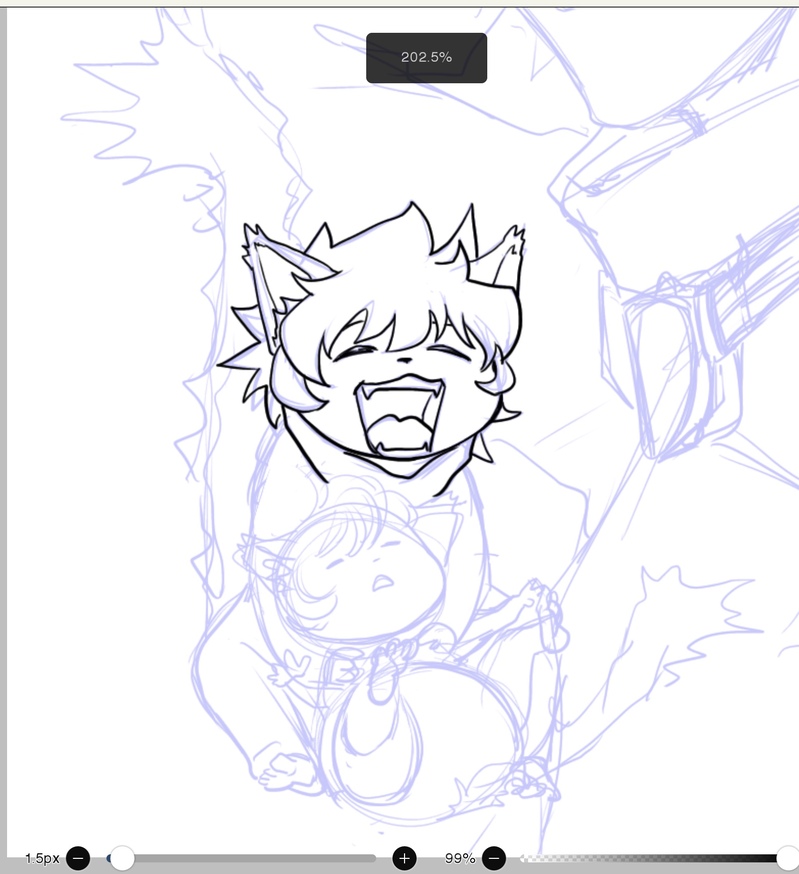Tap the opacity slider track

[650, 858]
